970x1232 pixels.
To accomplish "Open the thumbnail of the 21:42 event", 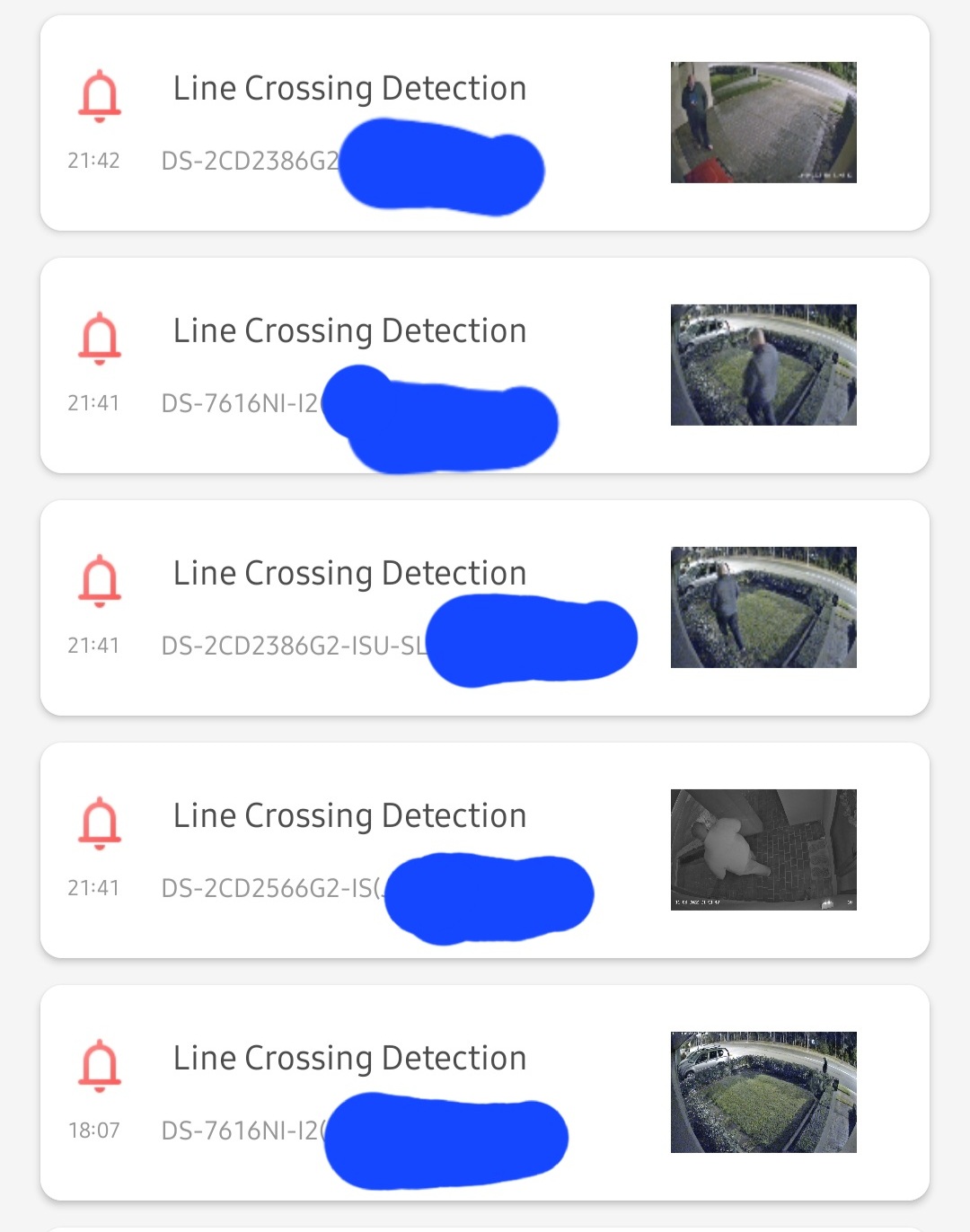I will [763, 121].
